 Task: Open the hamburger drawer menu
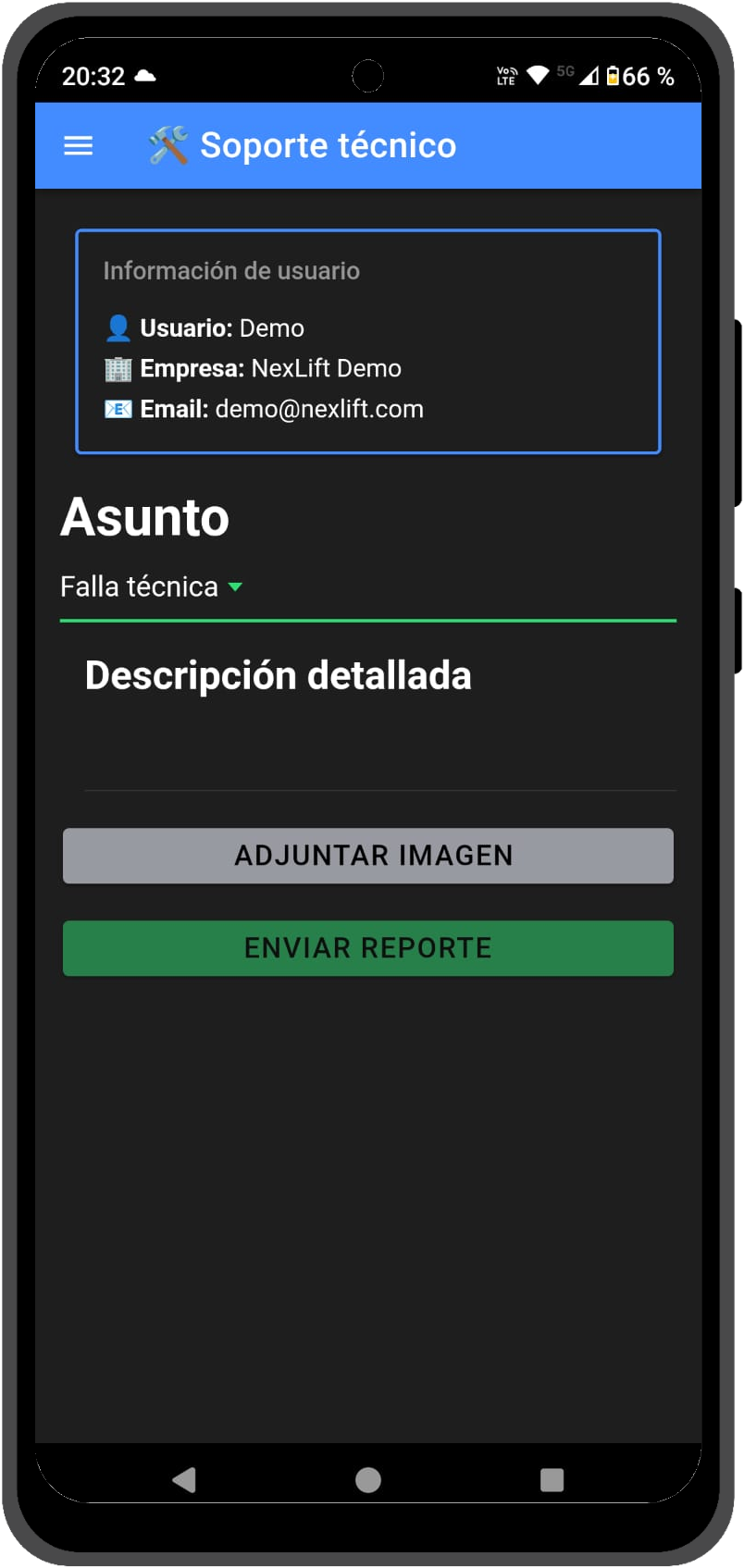[x=79, y=146]
